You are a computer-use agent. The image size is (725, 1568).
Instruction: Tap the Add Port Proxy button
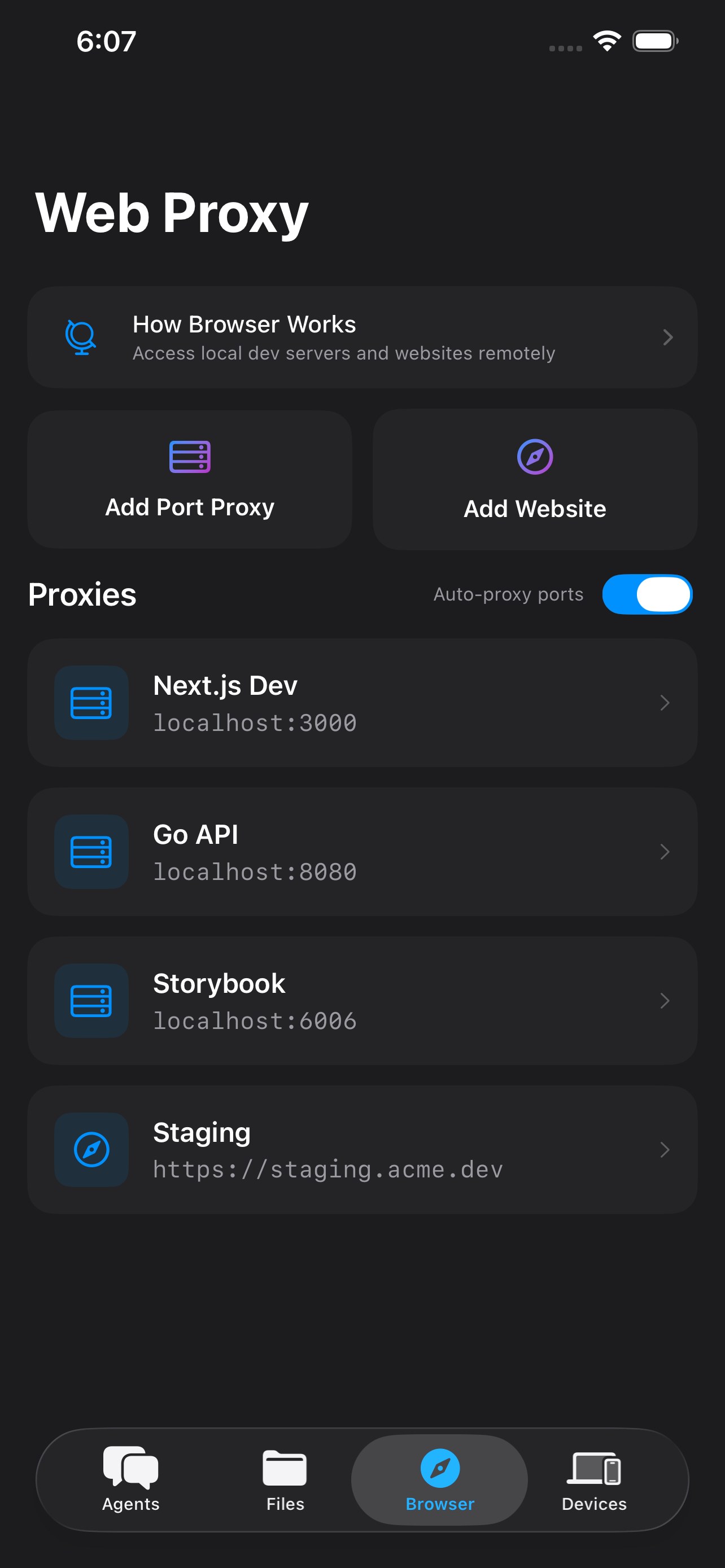[x=189, y=480]
